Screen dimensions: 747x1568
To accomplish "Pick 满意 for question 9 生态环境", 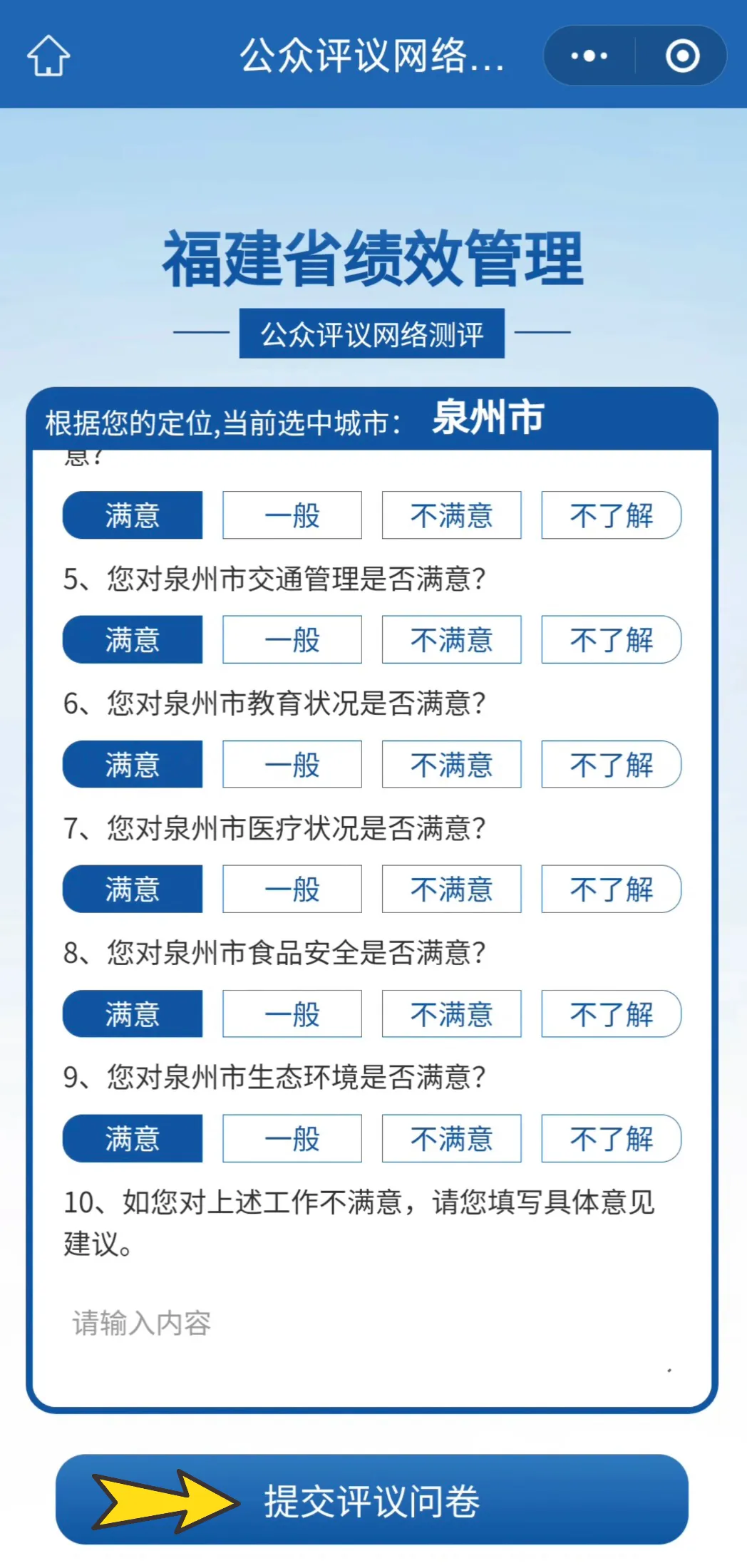I will click(x=133, y=1138).
